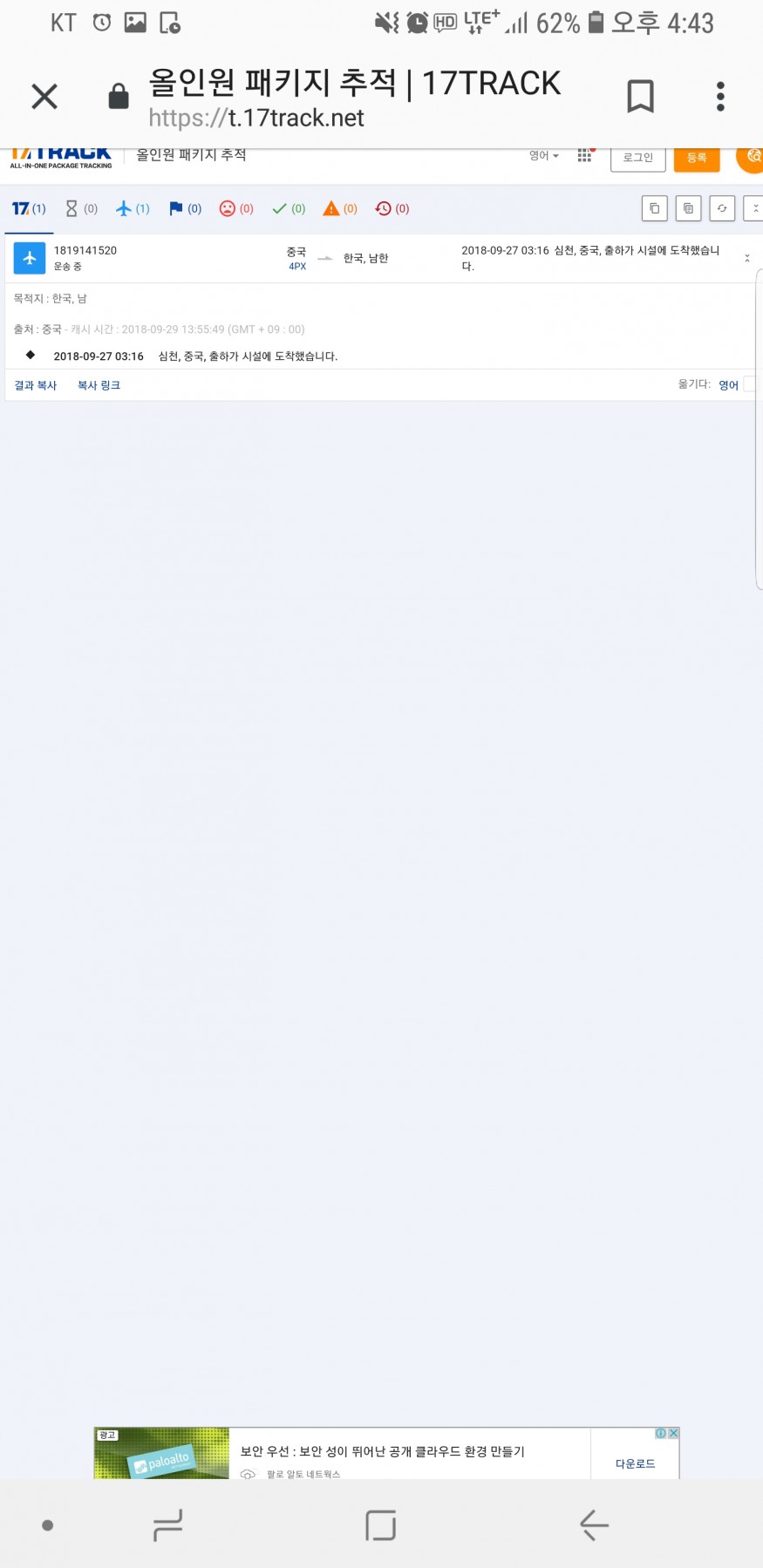Open the apps grid menu
763x1568 pixels.
pos(585,156)
